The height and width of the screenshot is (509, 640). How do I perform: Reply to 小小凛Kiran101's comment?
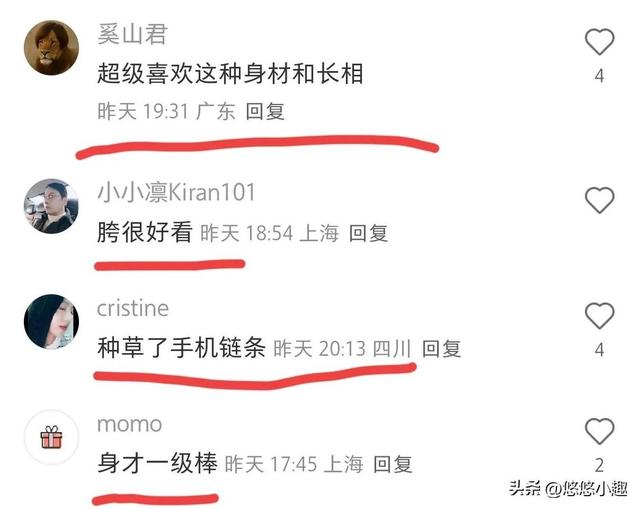click(x=368, y=233)
